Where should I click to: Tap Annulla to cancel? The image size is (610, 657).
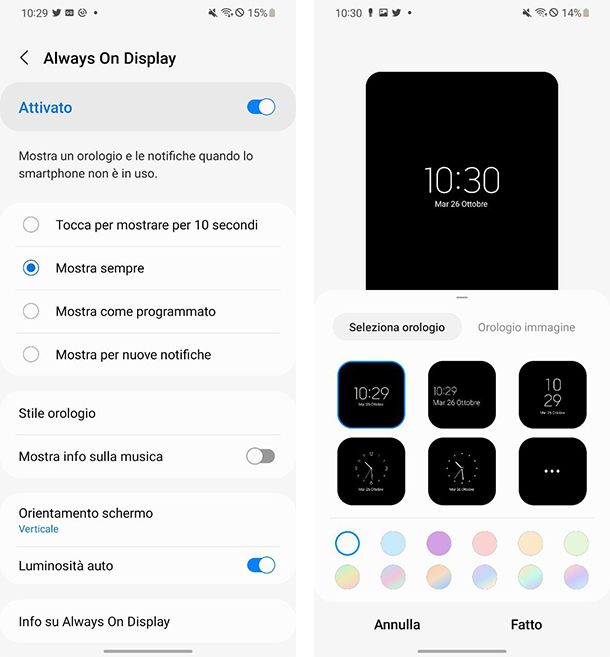pyautogui.click(x=397, y=624)
